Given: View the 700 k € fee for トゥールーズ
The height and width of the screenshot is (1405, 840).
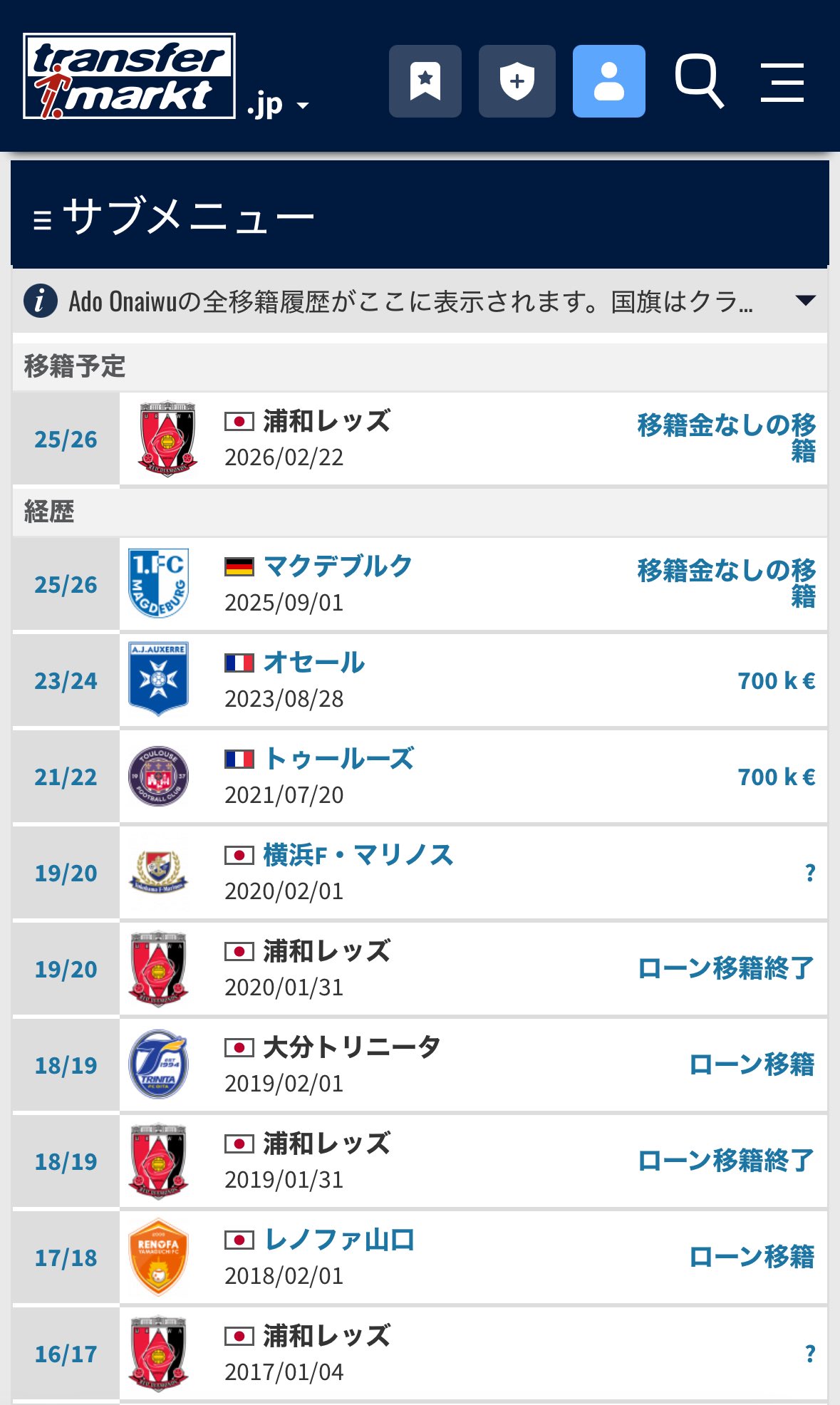Looking at the screenshot, I should [776, 777].
